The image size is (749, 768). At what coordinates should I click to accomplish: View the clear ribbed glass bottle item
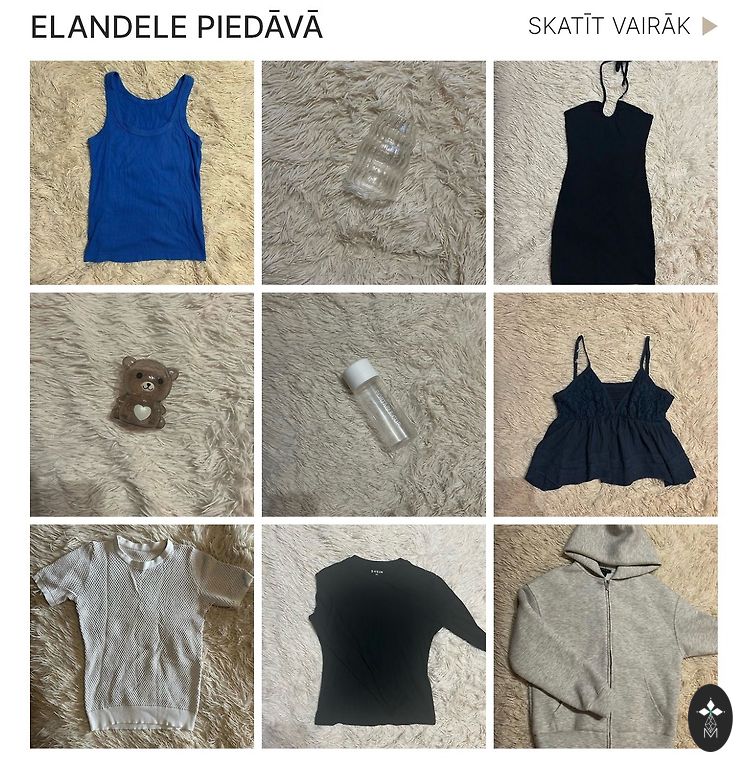pos(374,173)
